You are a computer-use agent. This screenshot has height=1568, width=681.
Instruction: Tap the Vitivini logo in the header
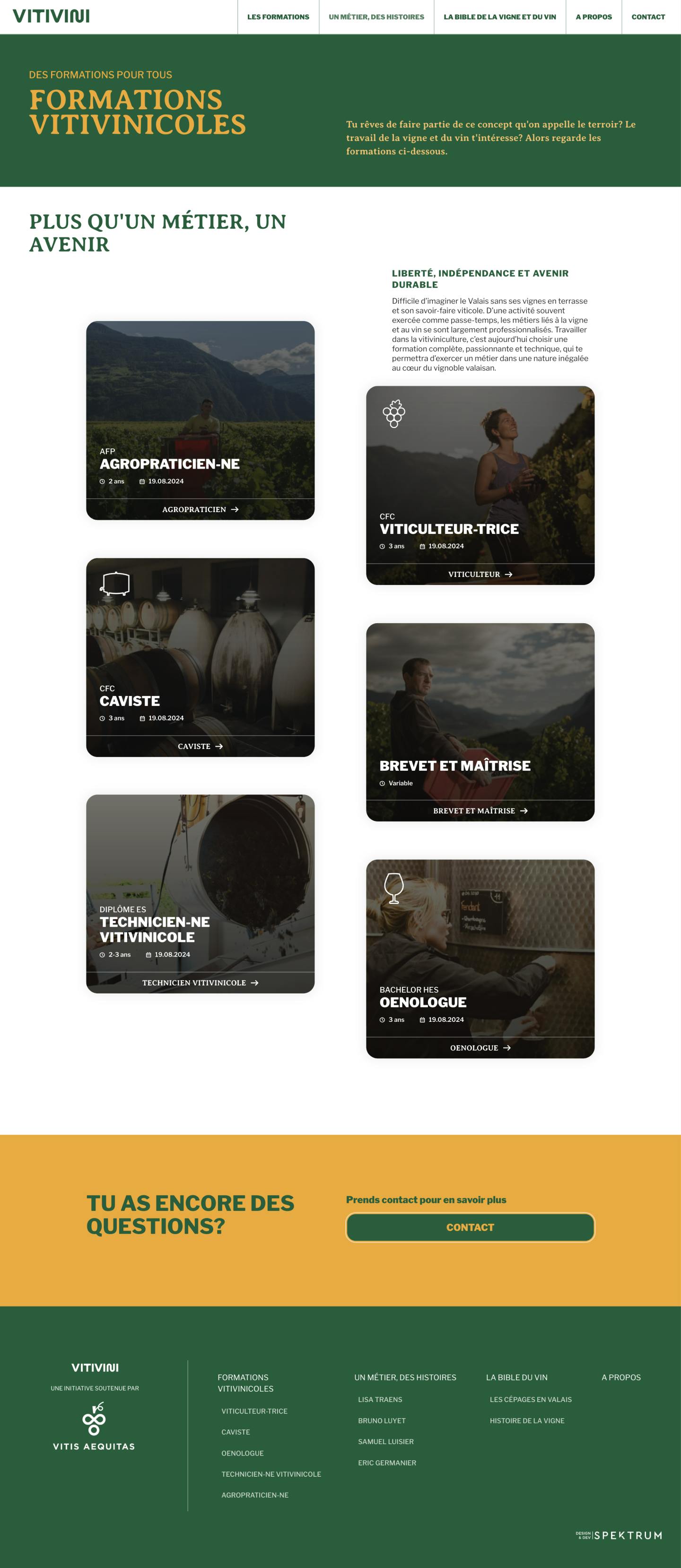[51, 17]
